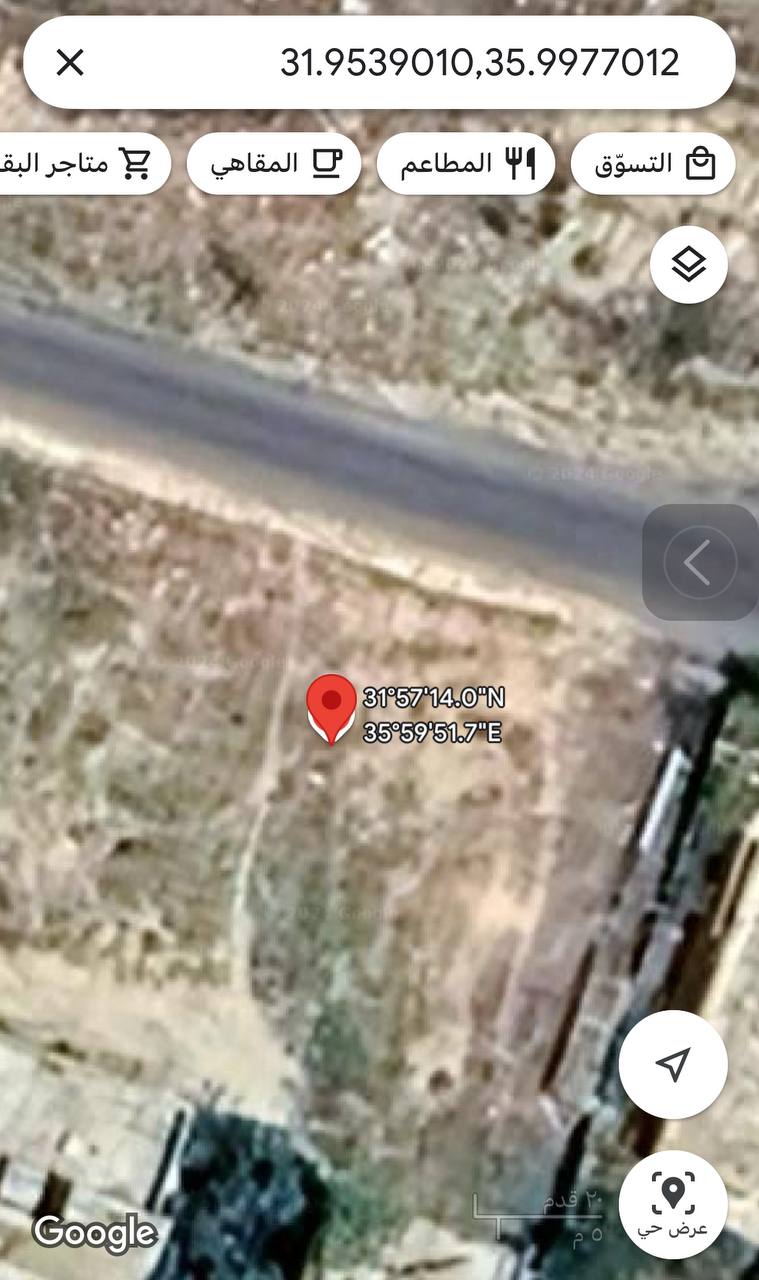The width and height of the screenshot is (759, 1280).
Task: Choose the المقاهي cafes chip
Action: 274,164
